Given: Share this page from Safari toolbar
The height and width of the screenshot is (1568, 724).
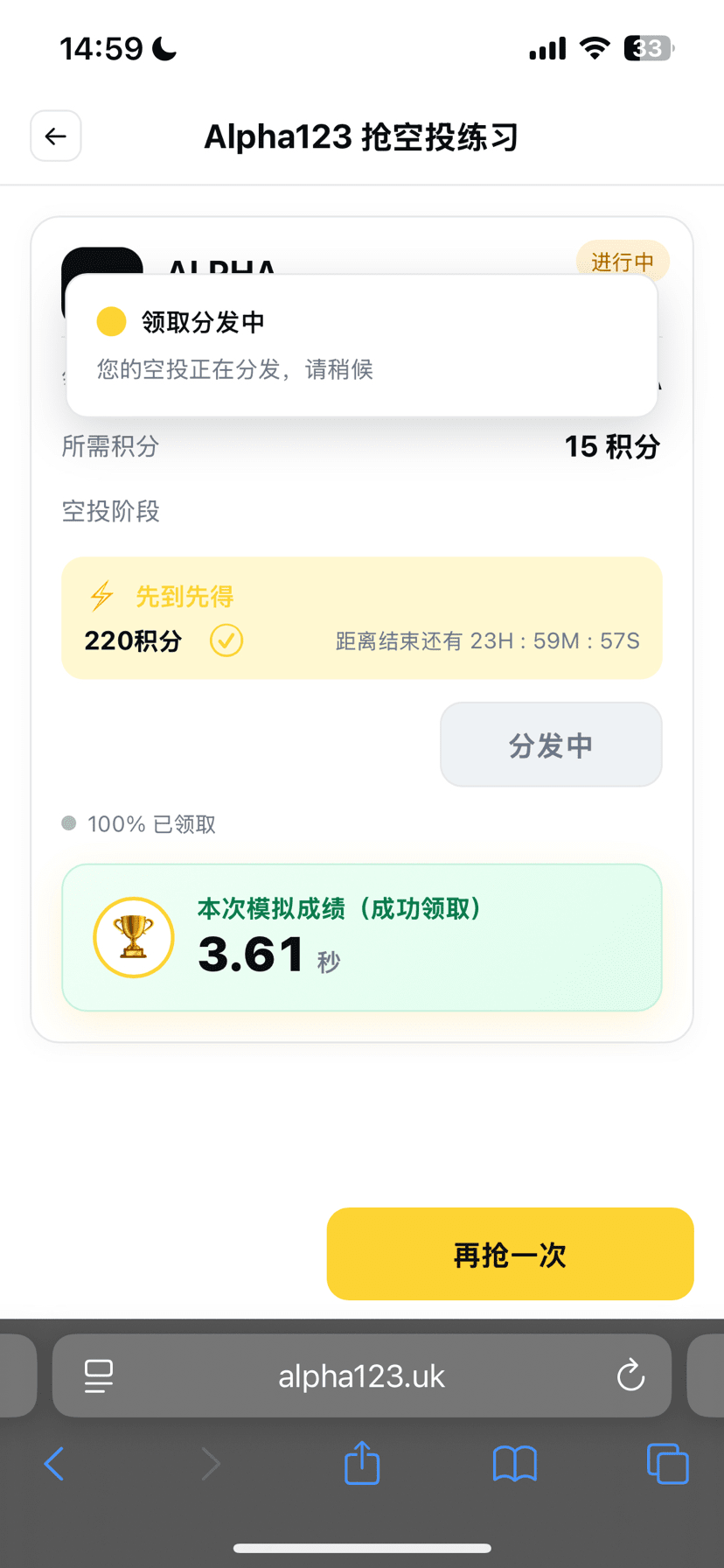Looking at the screenshot, I should click(362, 1463).
